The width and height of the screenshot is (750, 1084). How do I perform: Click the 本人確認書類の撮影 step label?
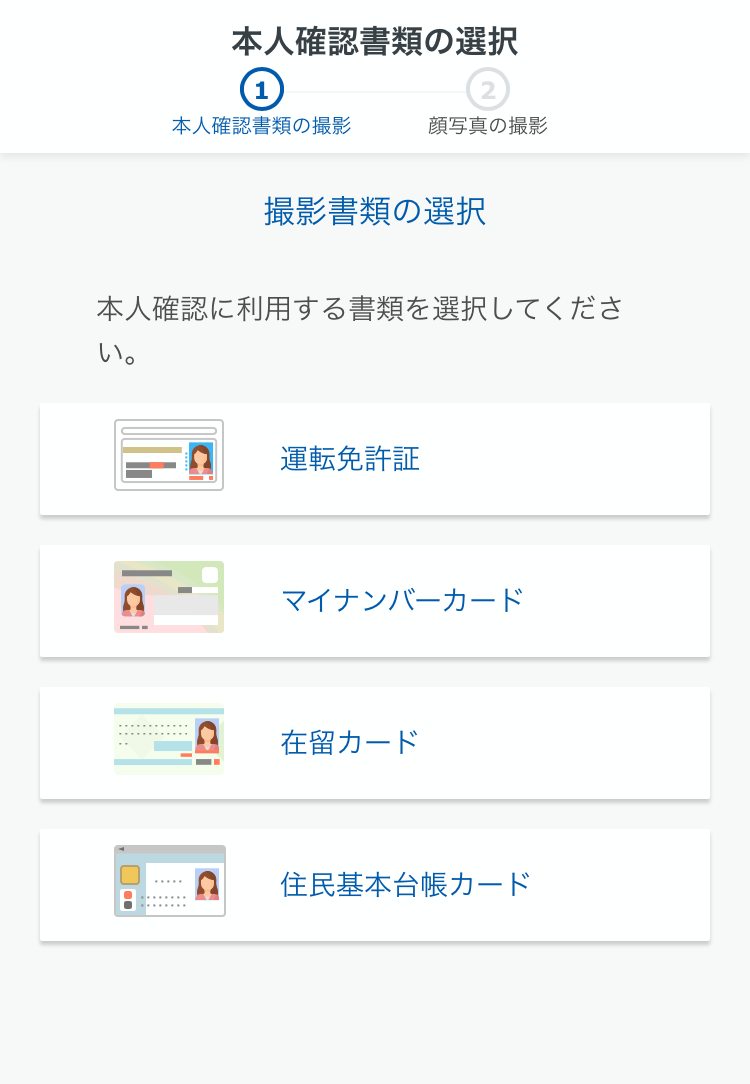pyautogui.click(x=262, y=126)
